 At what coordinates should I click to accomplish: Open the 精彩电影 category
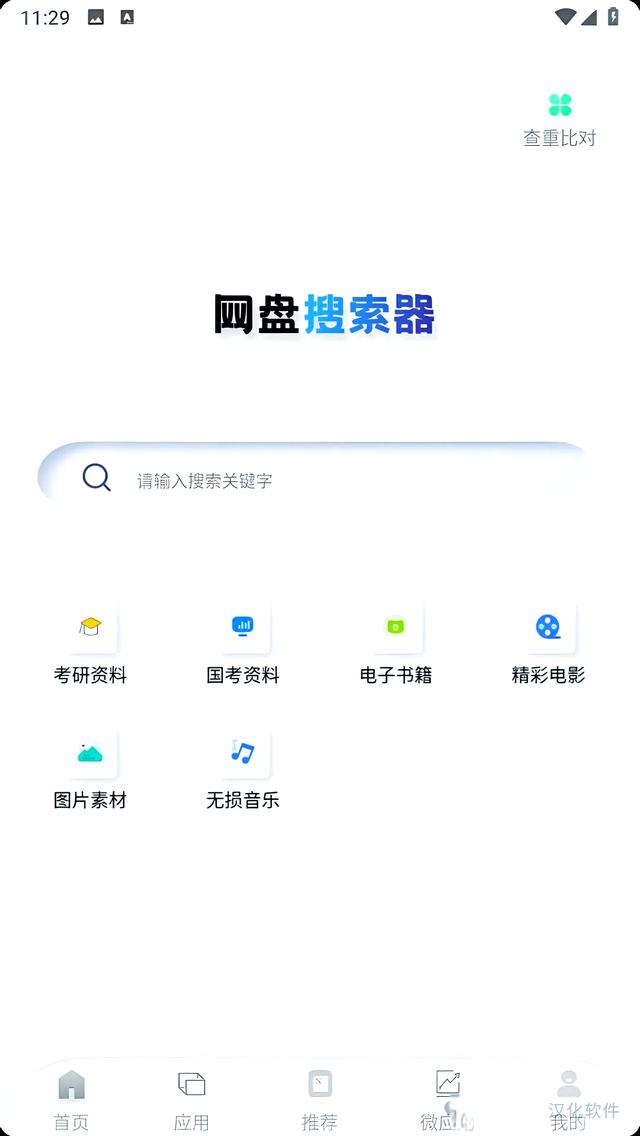(548, 645)
